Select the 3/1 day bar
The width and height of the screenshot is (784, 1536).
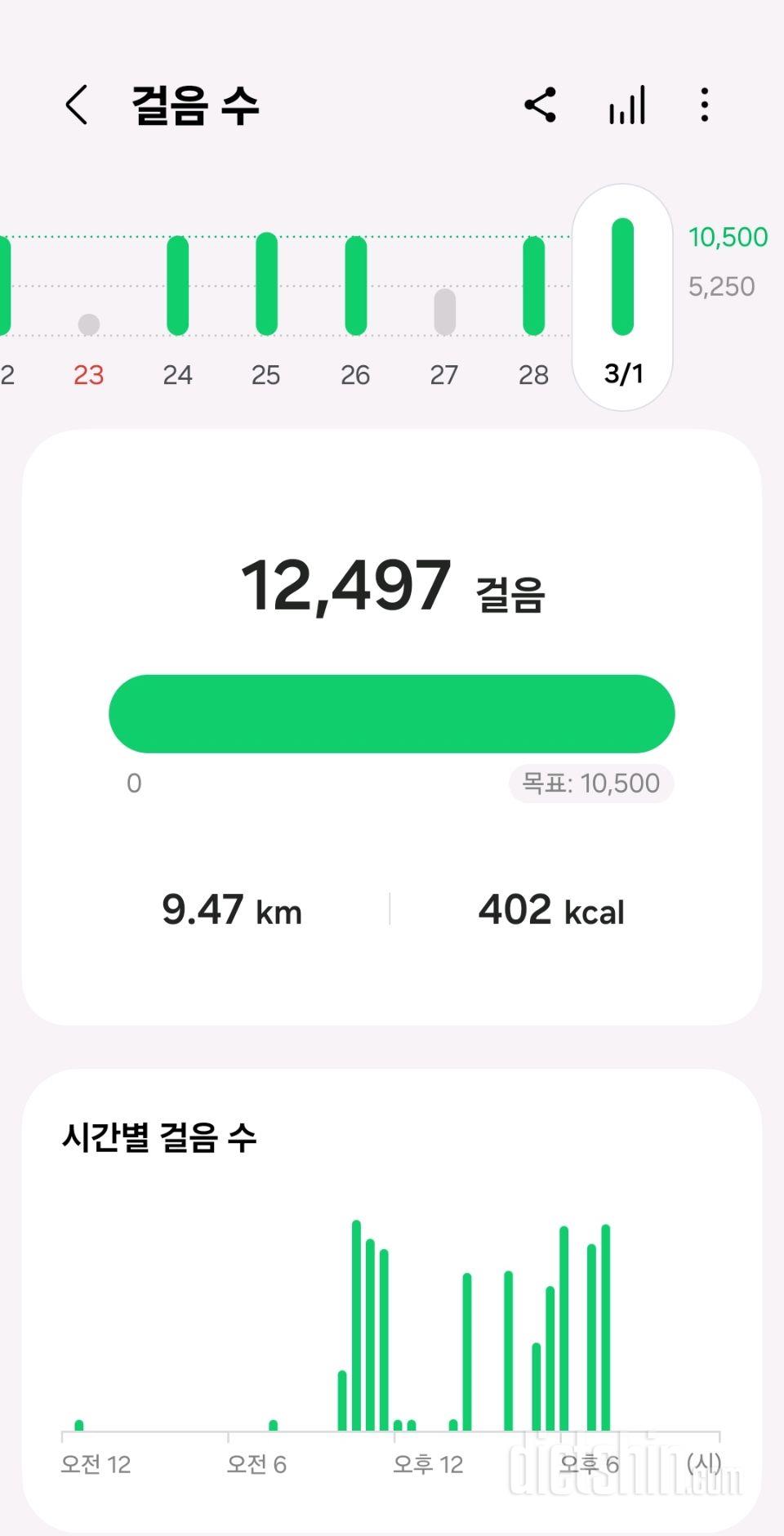click(622, 297)
